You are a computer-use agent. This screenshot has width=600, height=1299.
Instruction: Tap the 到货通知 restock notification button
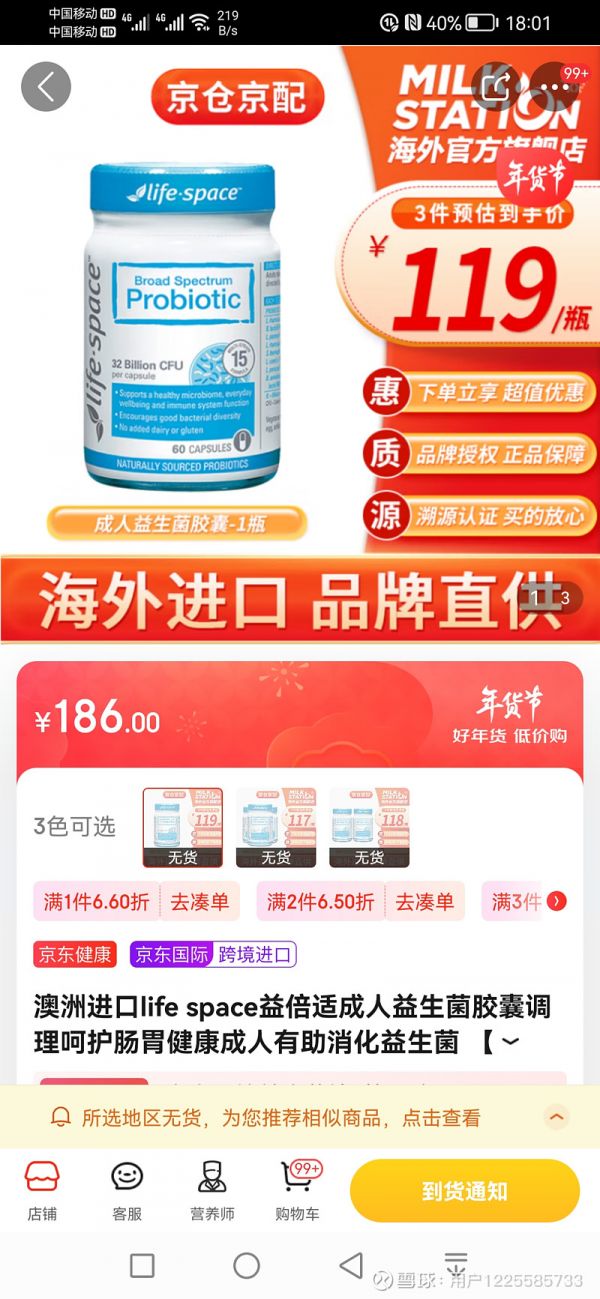click(x=464, y=1191)
